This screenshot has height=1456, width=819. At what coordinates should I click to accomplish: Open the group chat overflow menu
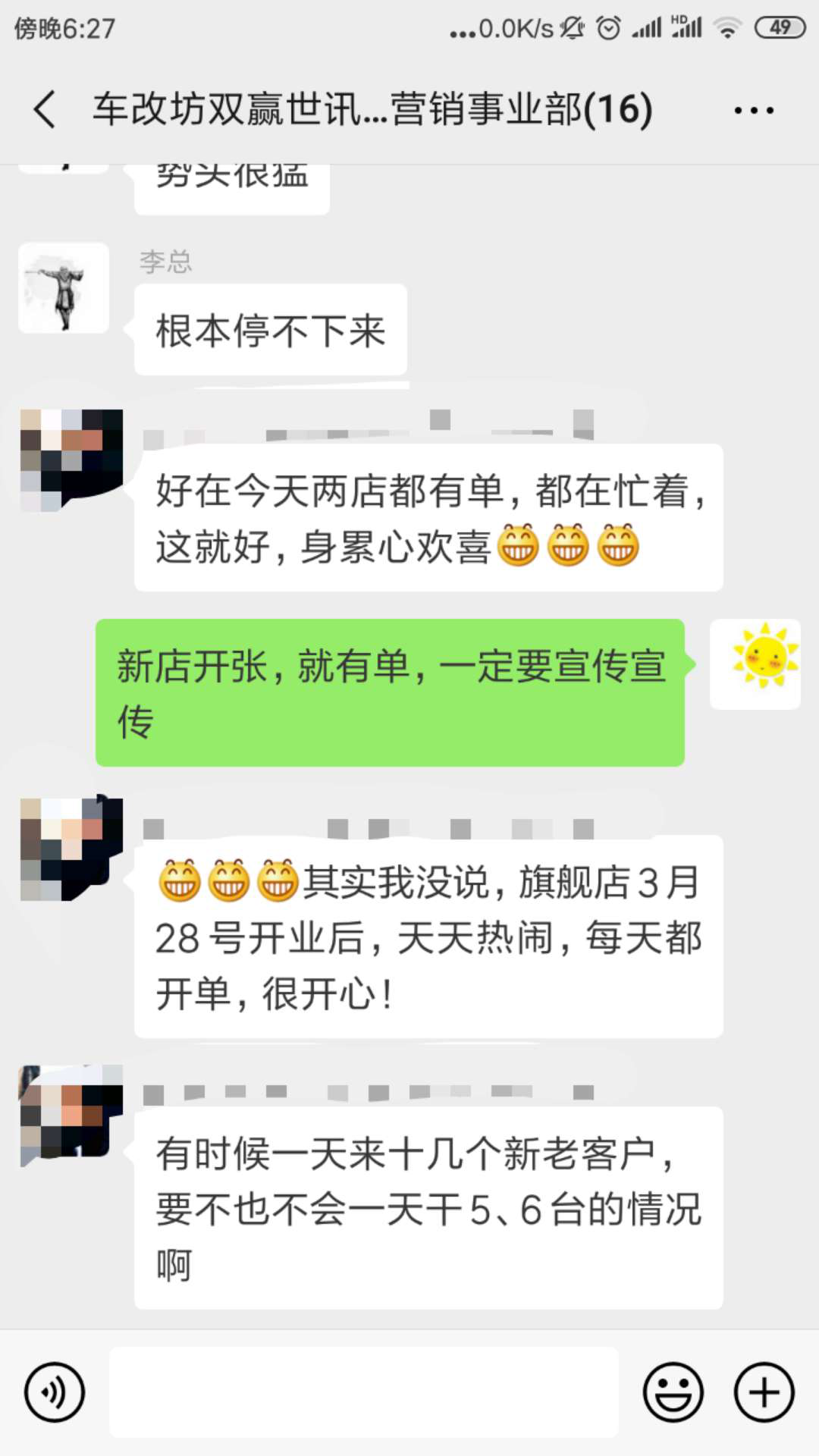(753, 111)
